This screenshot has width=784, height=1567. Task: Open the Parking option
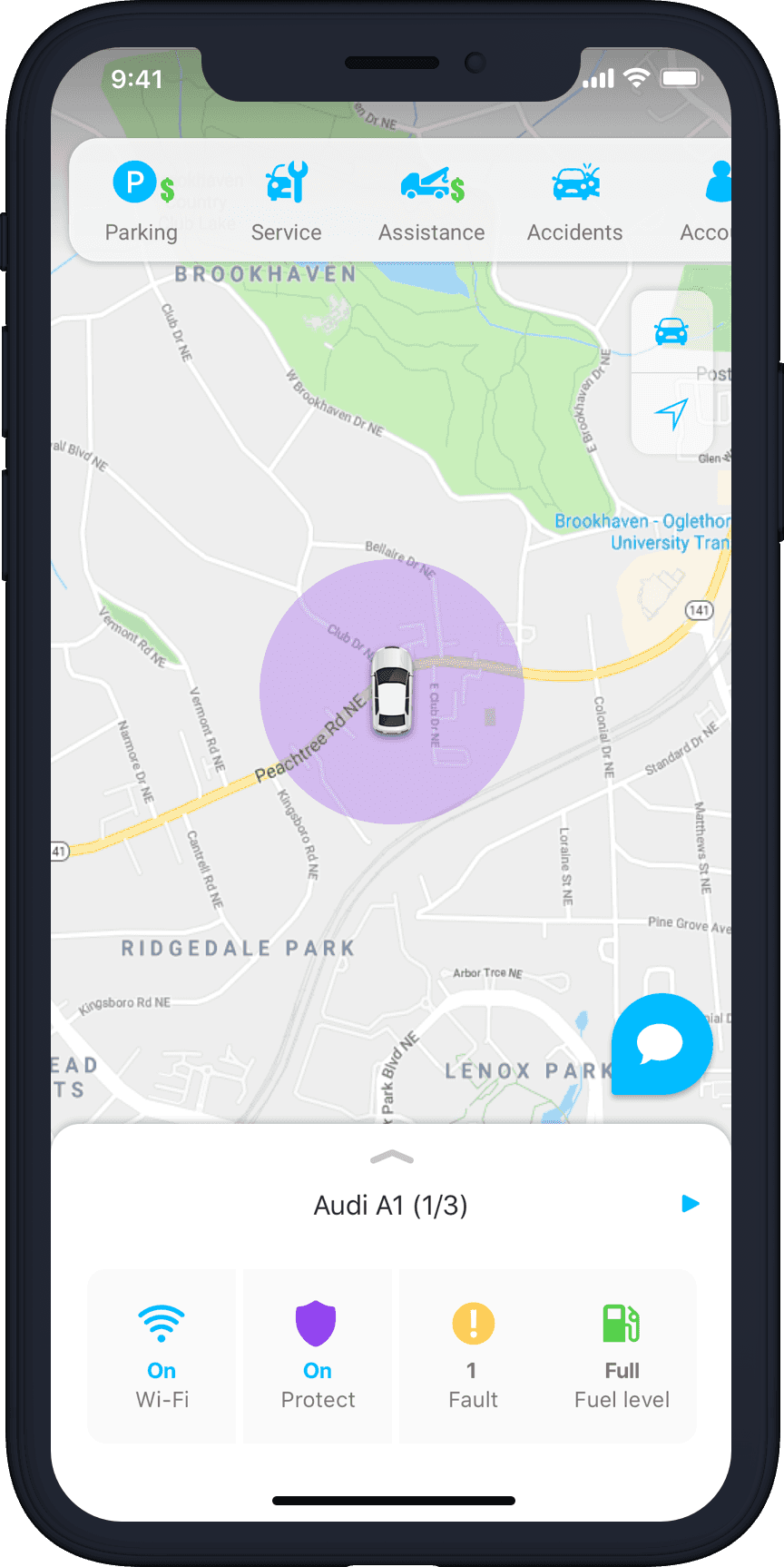pos(142,202)
